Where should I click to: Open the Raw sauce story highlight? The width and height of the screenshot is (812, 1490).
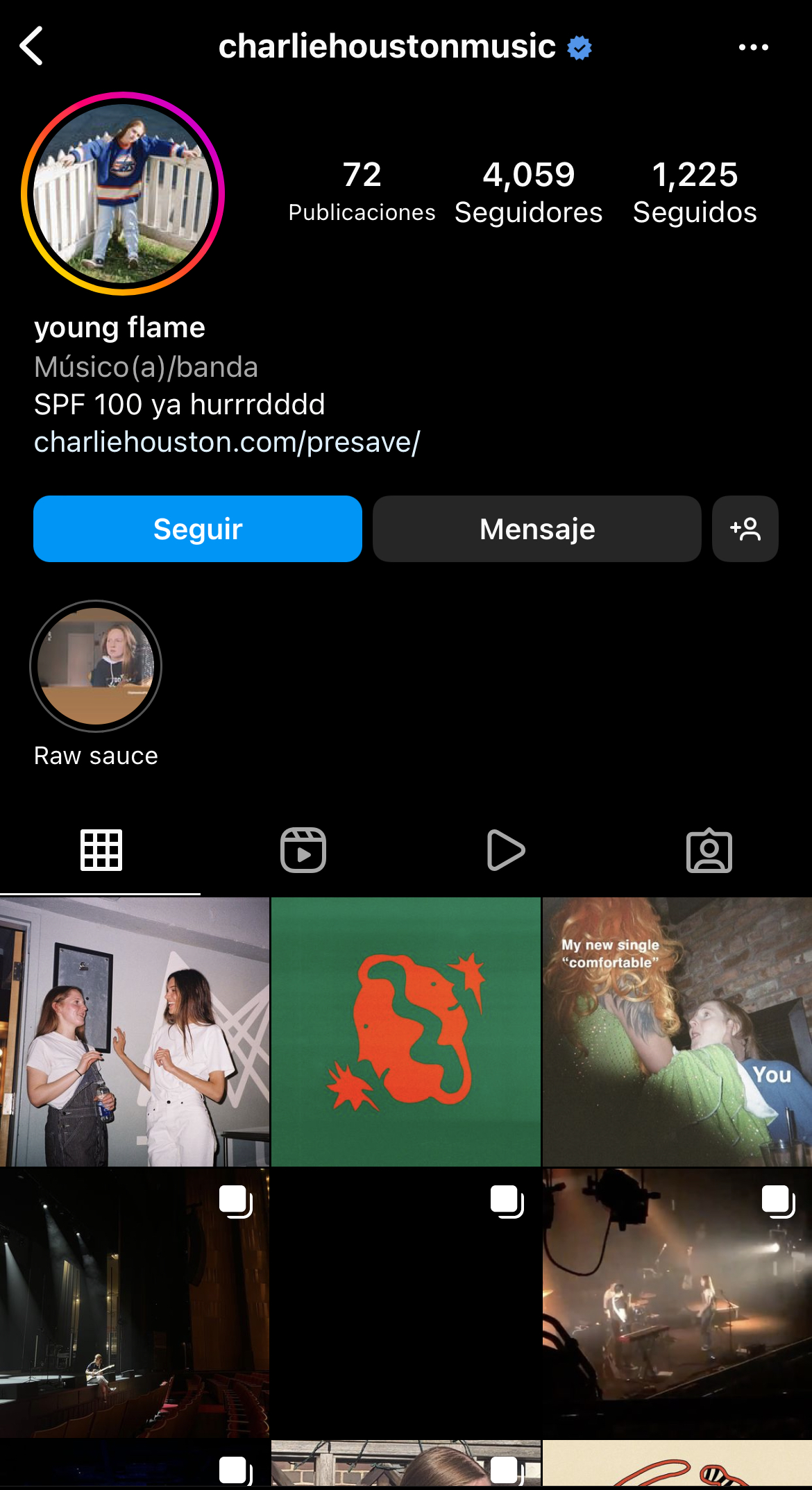[x=96, y=666]
